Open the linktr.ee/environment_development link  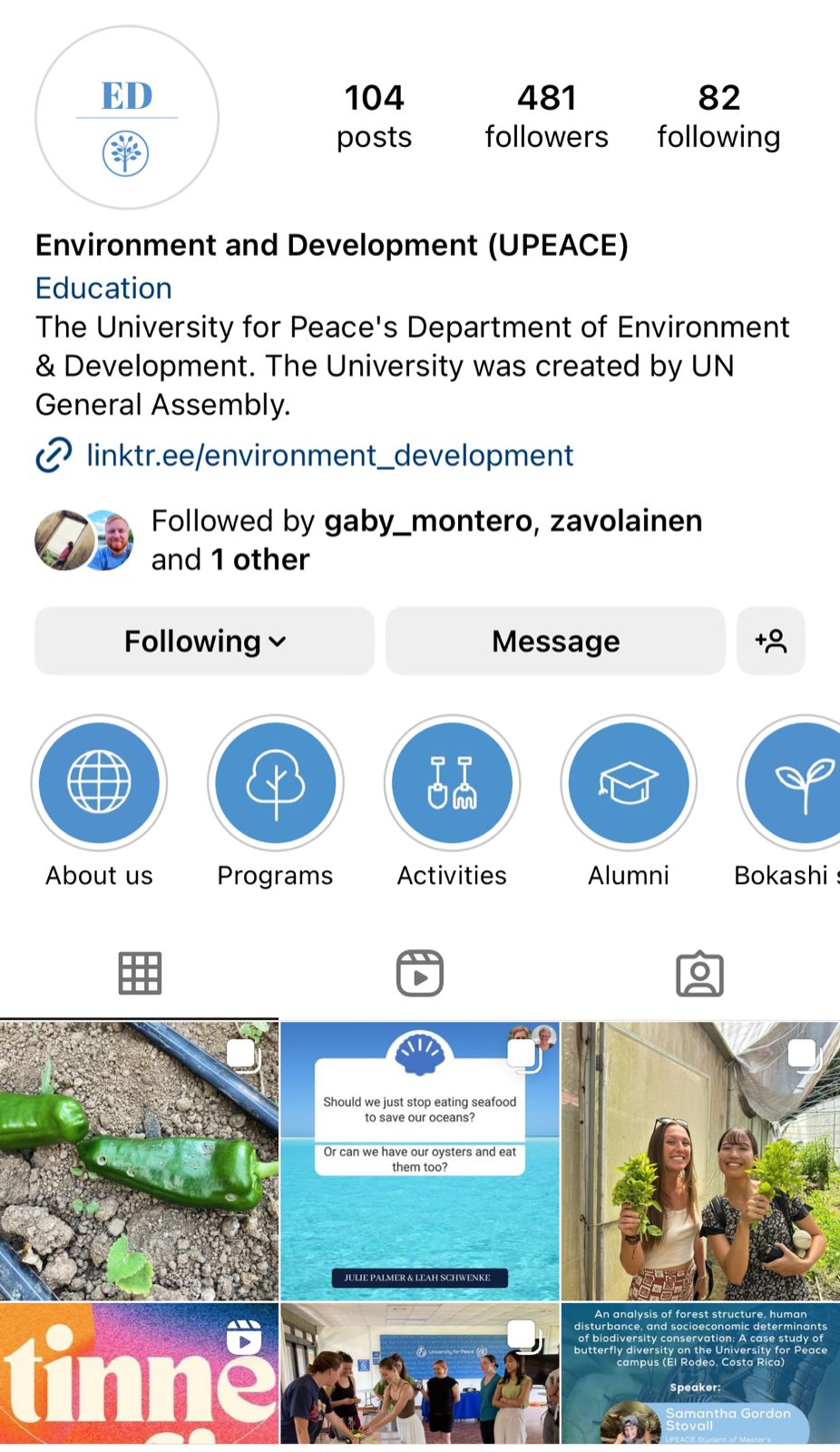pyautogui.click(x=329, y=455)
